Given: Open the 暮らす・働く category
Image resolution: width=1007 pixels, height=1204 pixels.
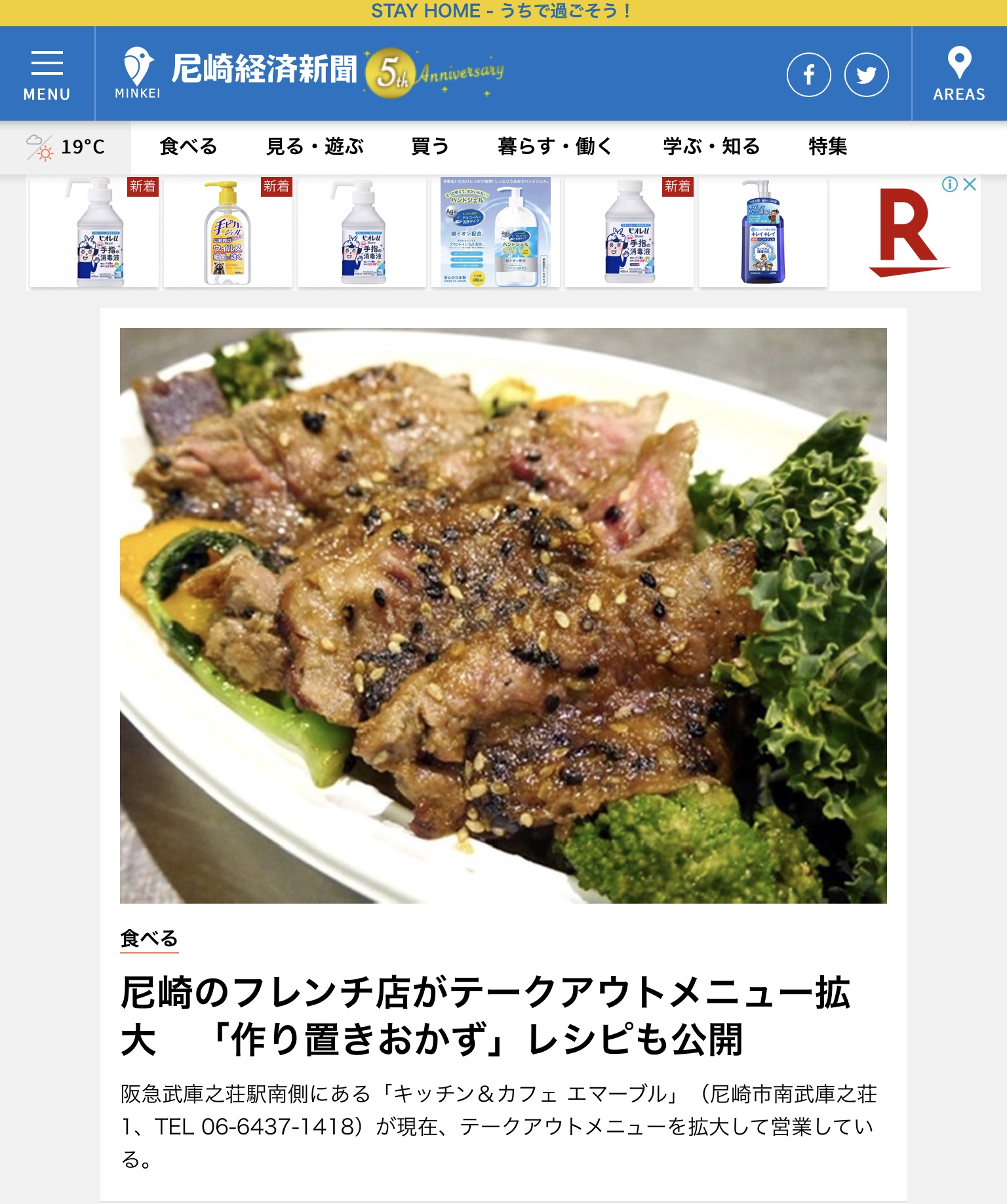Looking at the screenshot, I should click(555, 147).
